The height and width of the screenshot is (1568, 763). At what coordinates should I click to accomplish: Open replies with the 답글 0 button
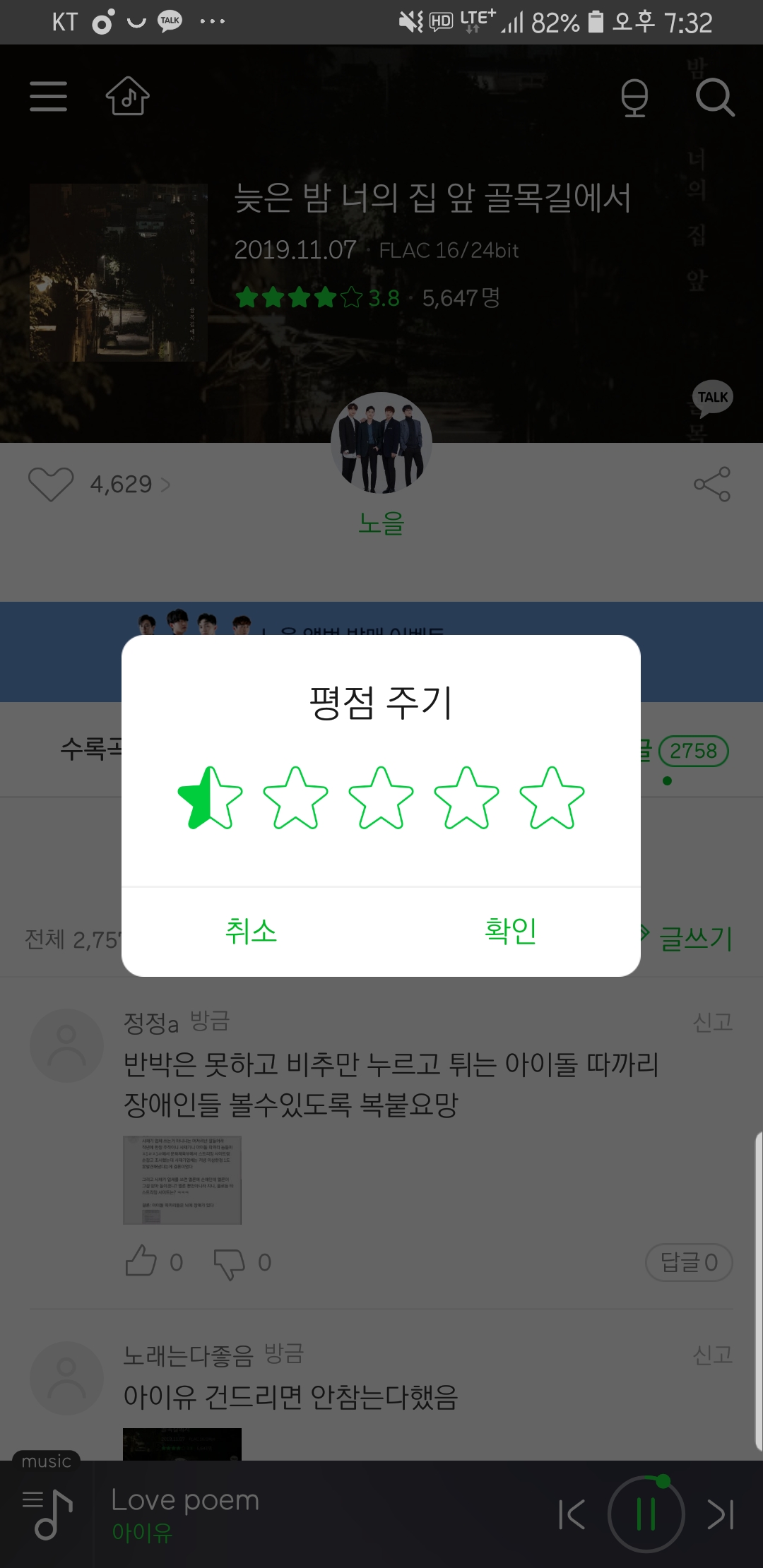[x=689, y=1262]
